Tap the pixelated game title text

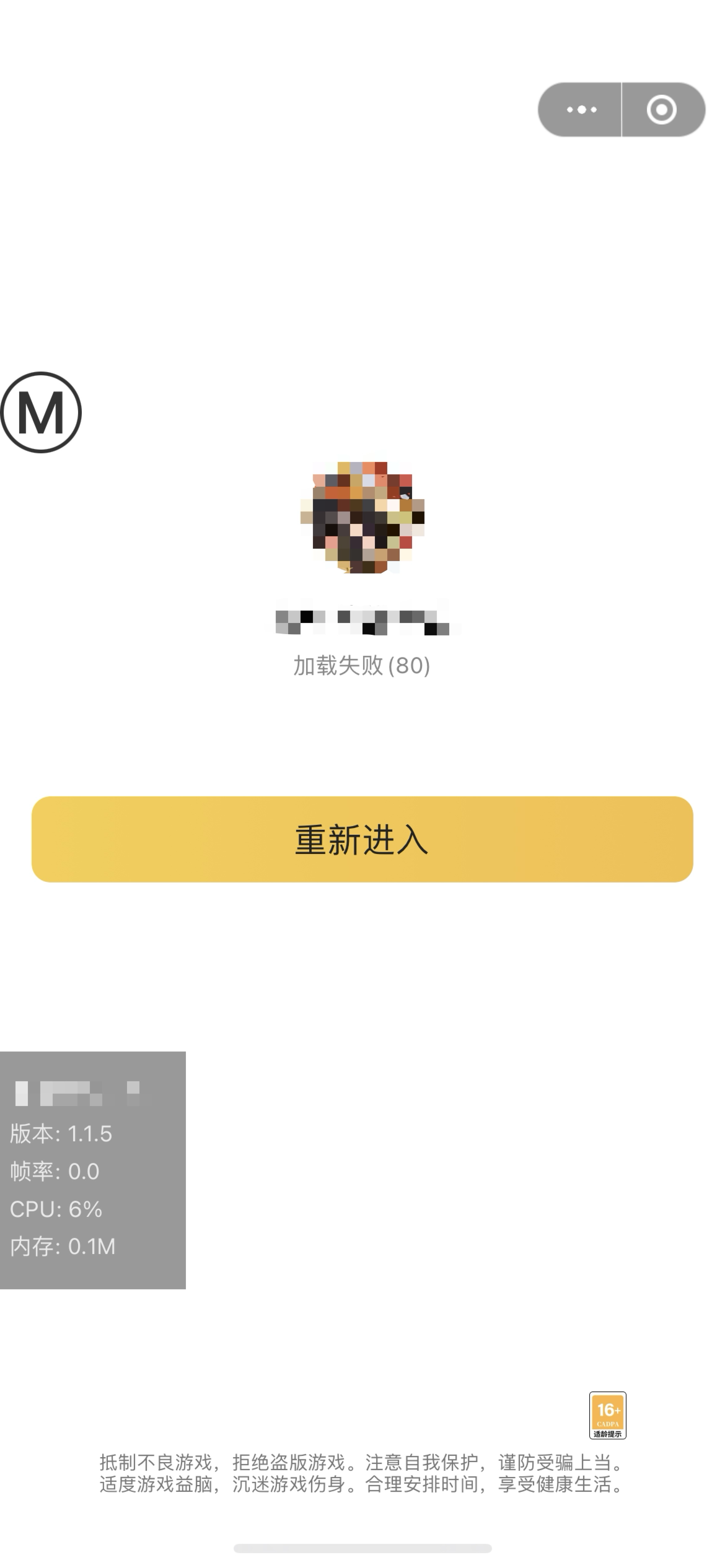(362, 621)
